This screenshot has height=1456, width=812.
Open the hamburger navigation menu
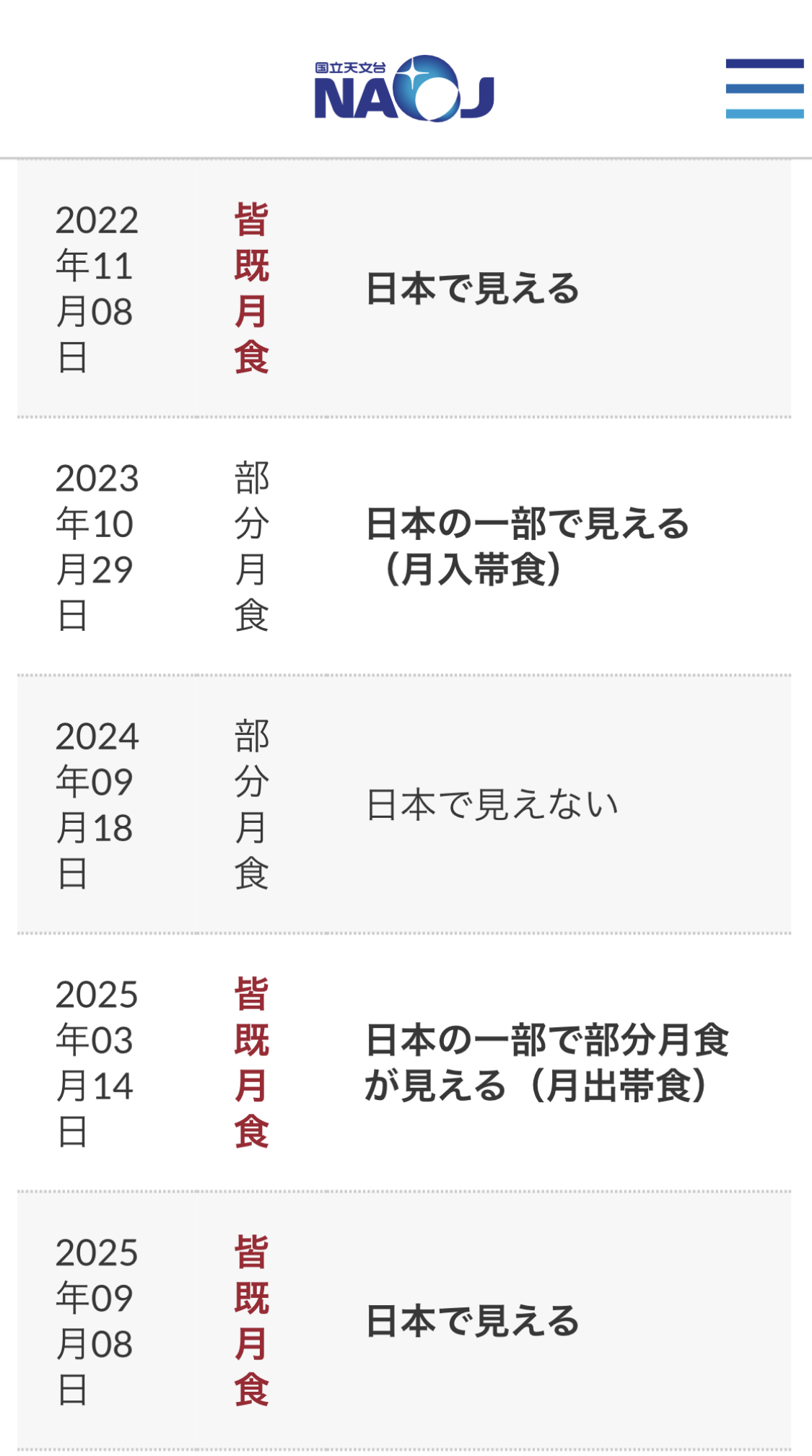(764, 89)
